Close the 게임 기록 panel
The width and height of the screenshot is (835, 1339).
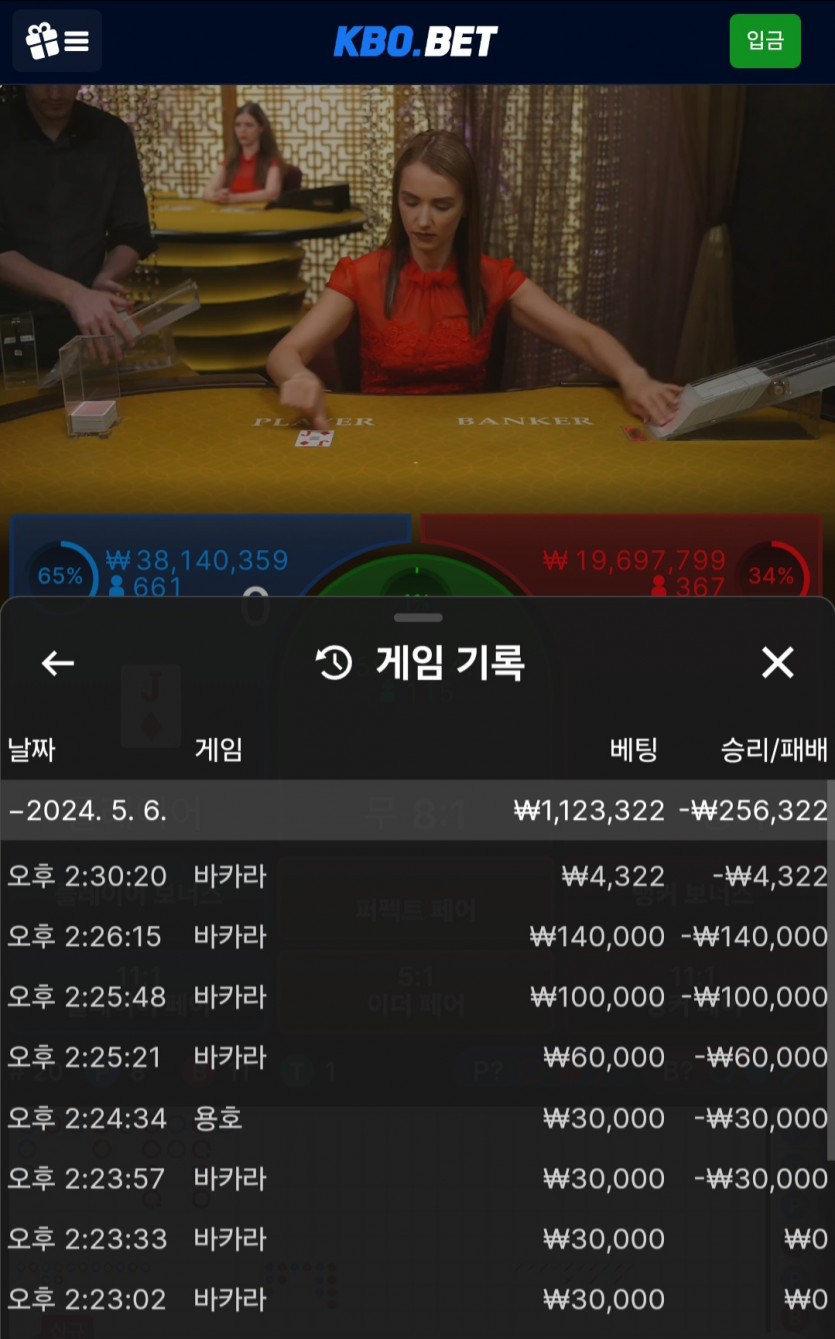click(777, 662)
